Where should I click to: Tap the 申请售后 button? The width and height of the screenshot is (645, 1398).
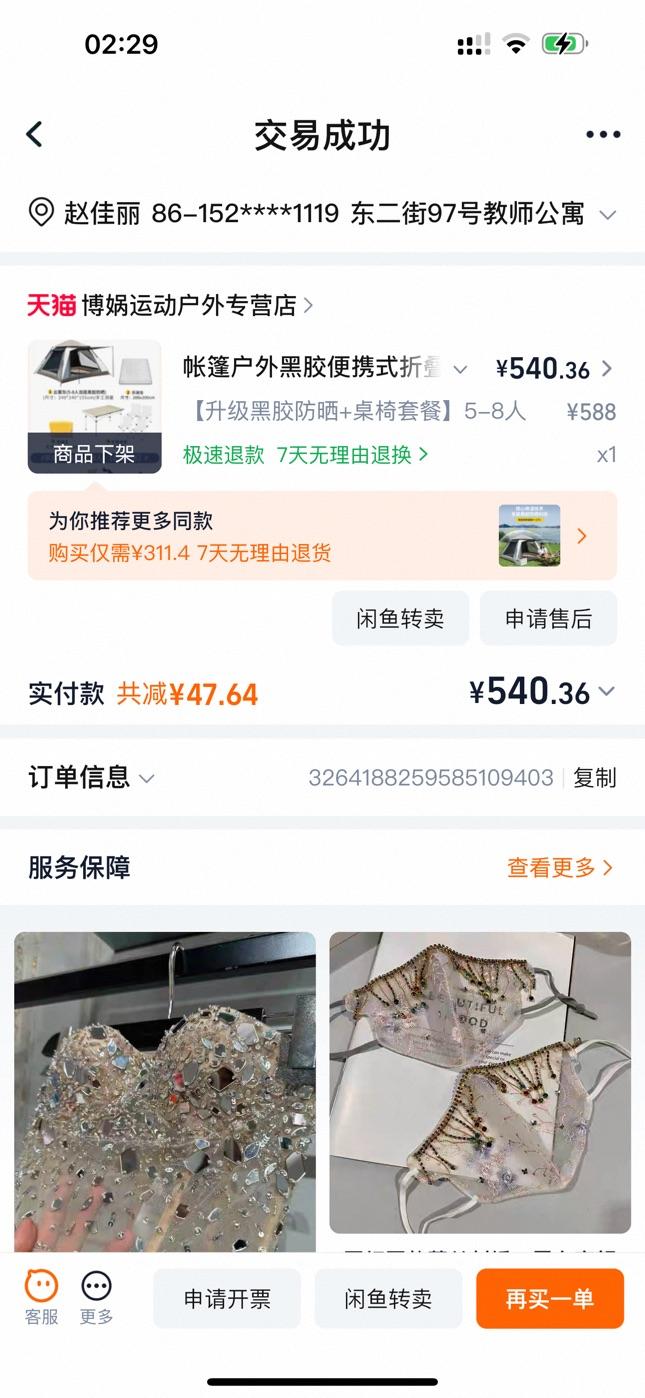pyautogui.click(x=548, y=619)
